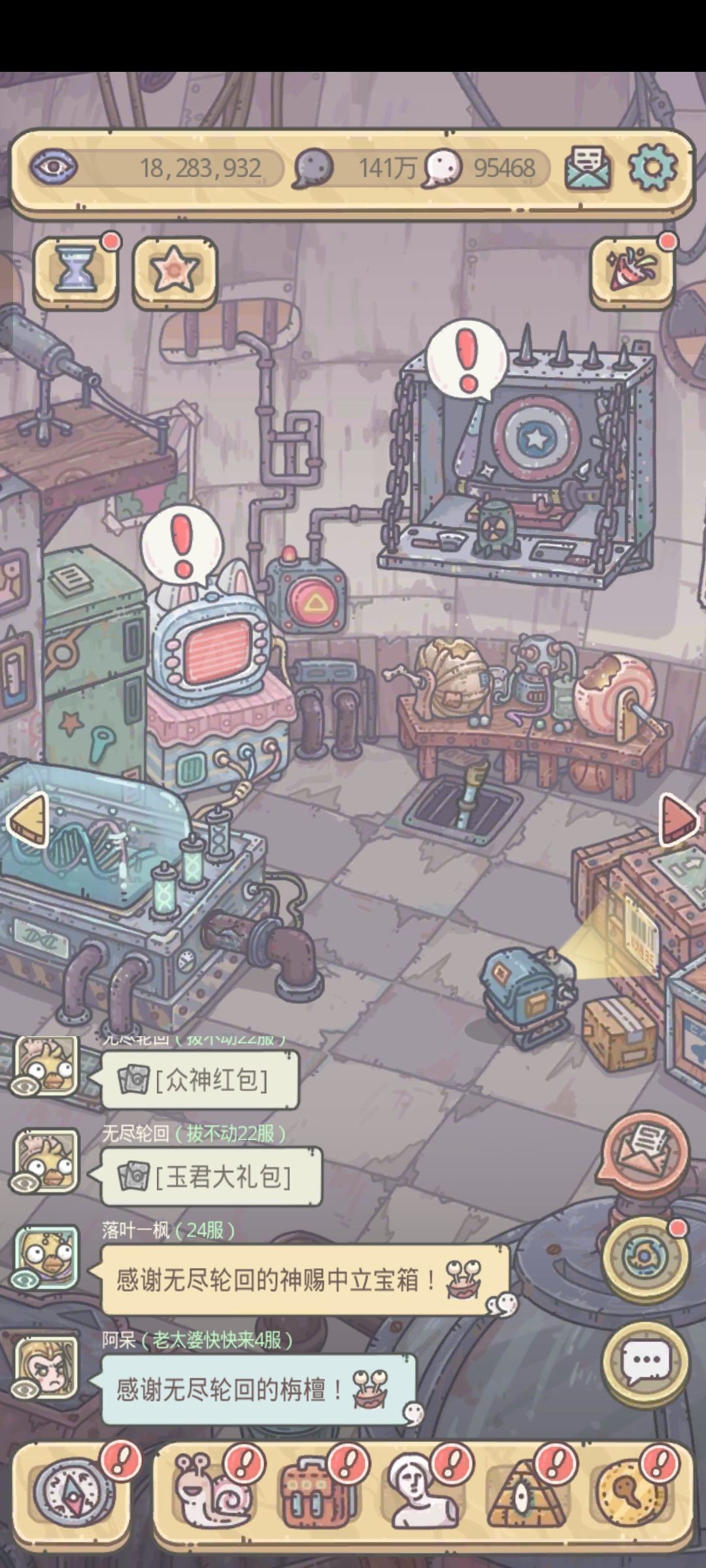Tap the hourglass button
Screen dimensions: 706x1568
tap(75, 270)
